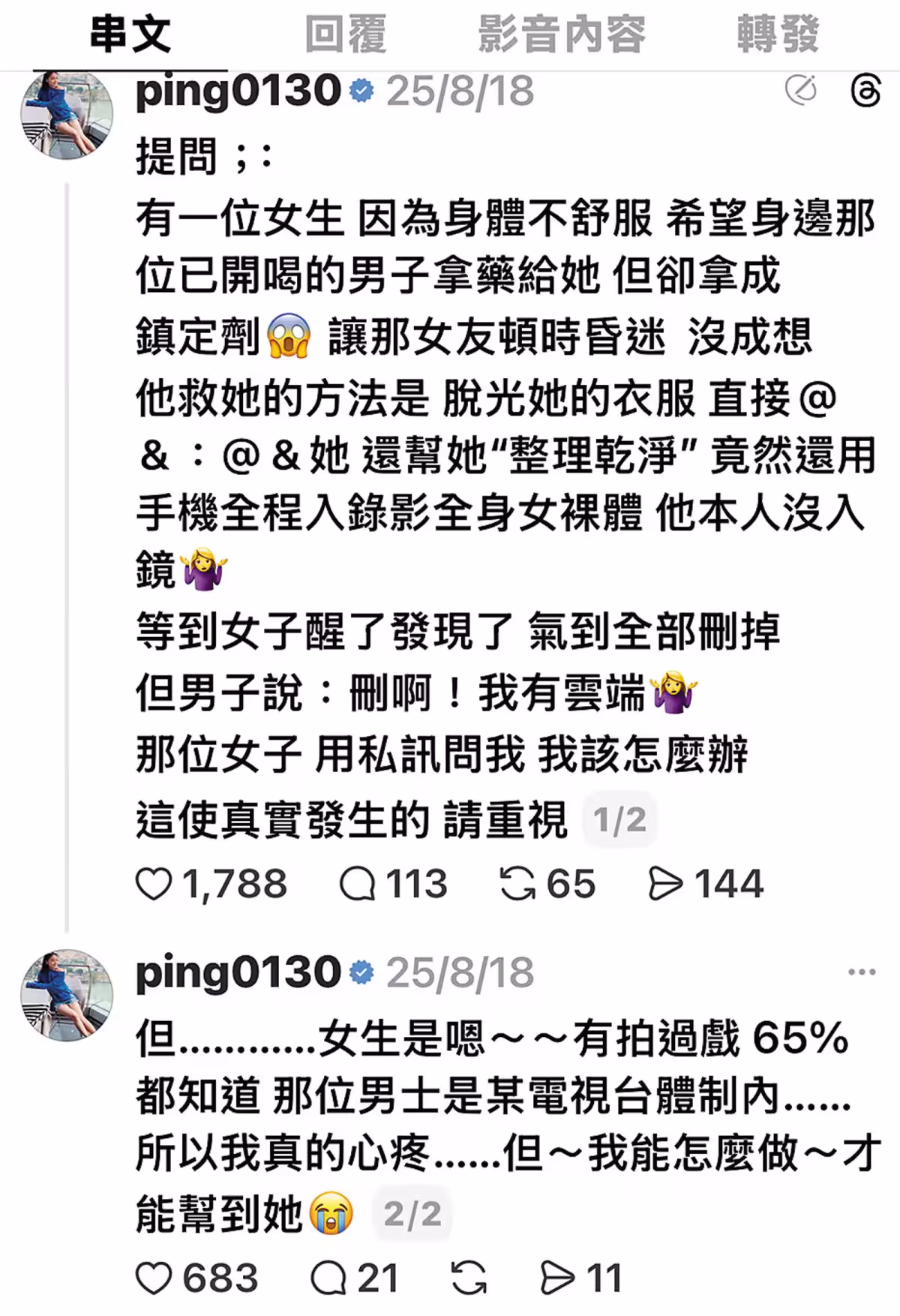Select the 串文 tab
Viewport: 900px width, 1316px height.
[x=130, y=35]
